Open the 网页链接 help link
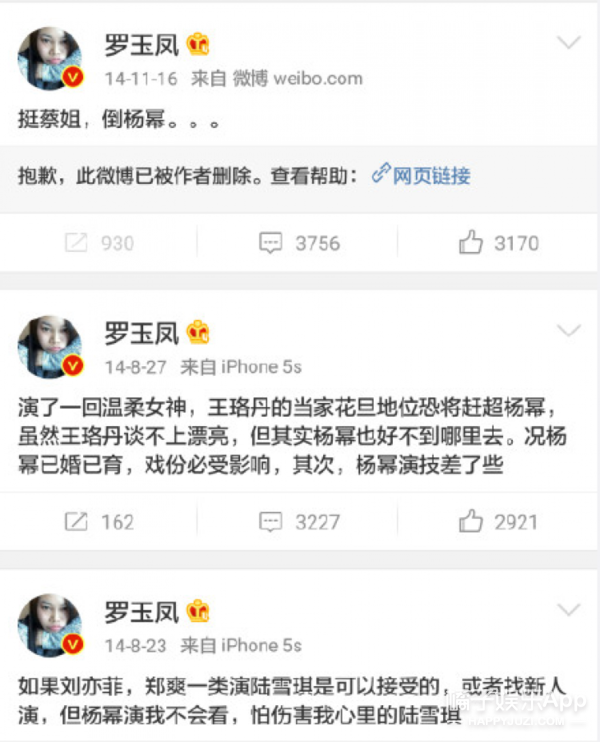The width and height of the screenshot is (600, 742). pos(421,176)
